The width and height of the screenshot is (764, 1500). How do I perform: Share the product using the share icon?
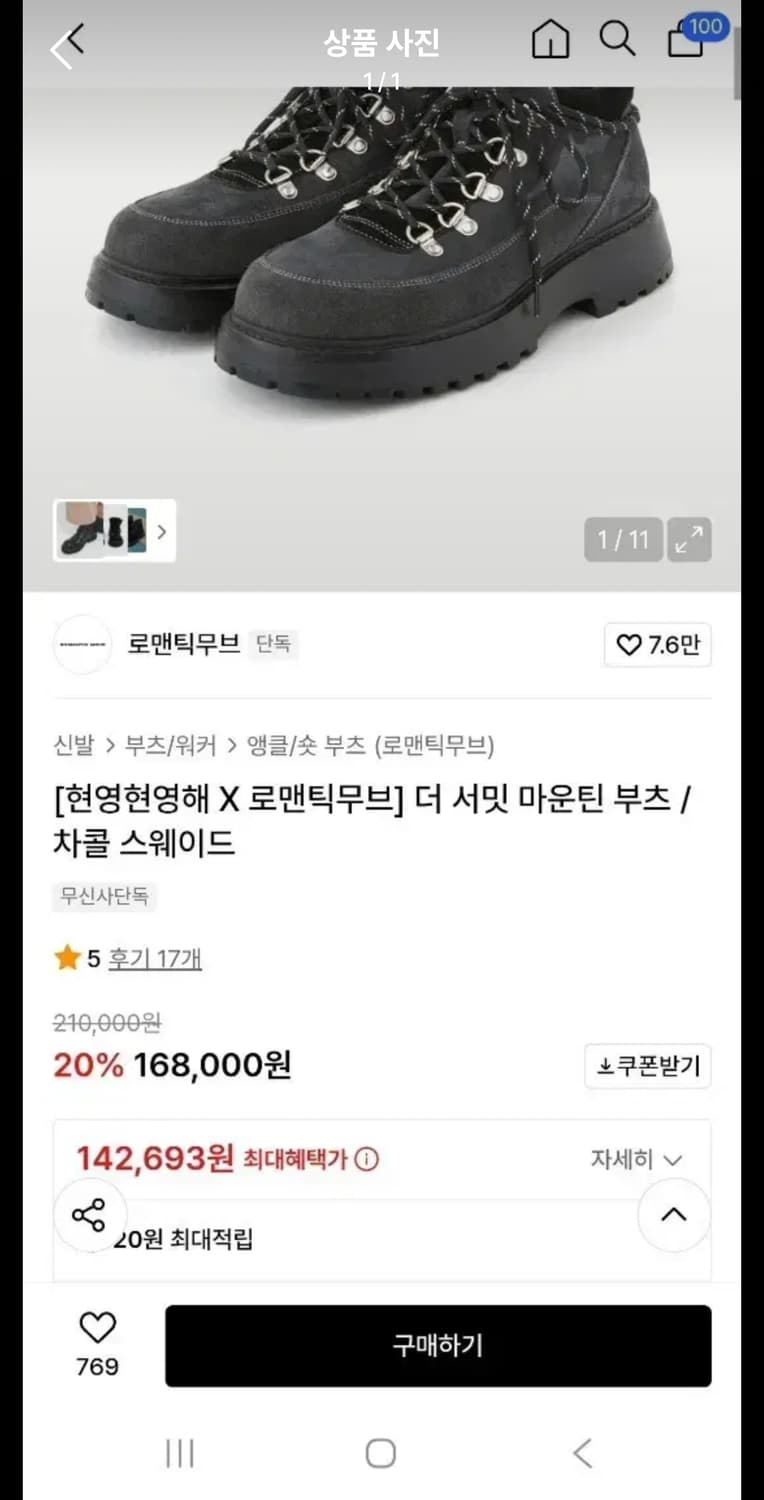pos(91,1216)
